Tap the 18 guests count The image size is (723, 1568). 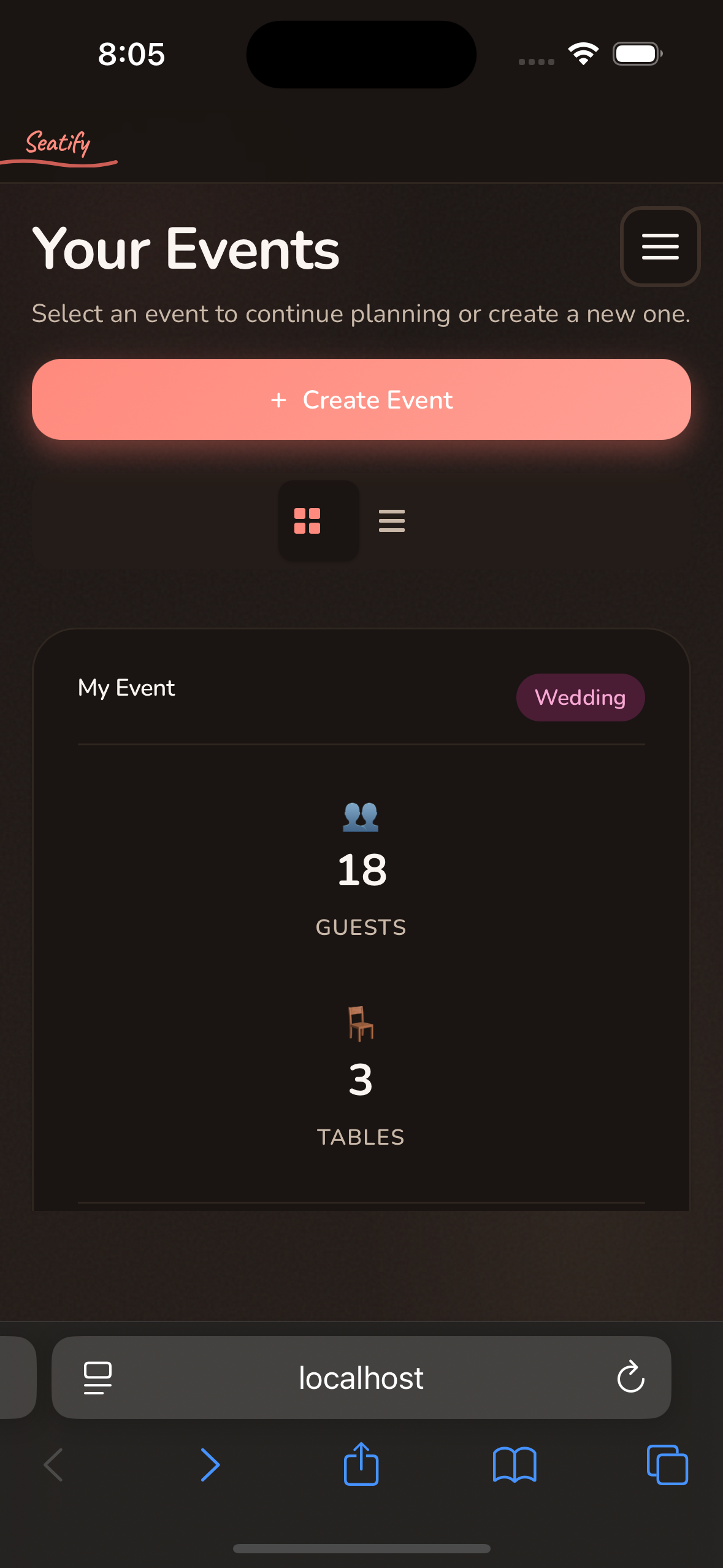coord(361,870)
